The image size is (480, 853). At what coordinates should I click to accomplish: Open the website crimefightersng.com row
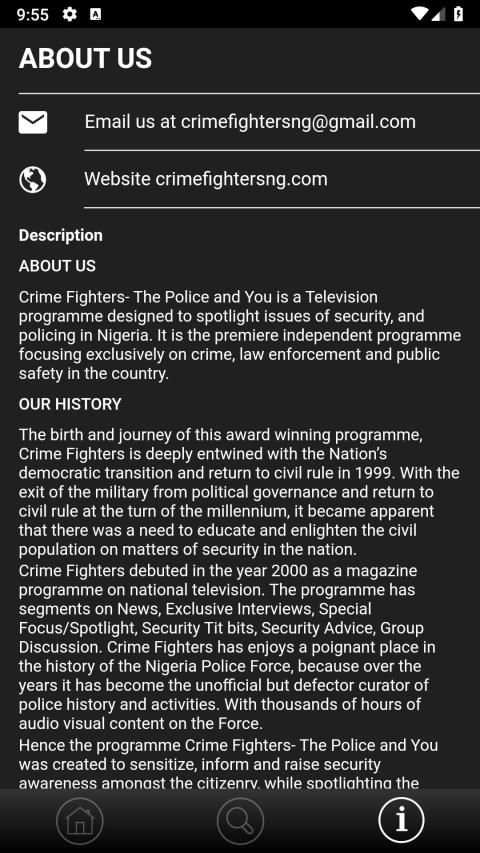click(240, 180)
